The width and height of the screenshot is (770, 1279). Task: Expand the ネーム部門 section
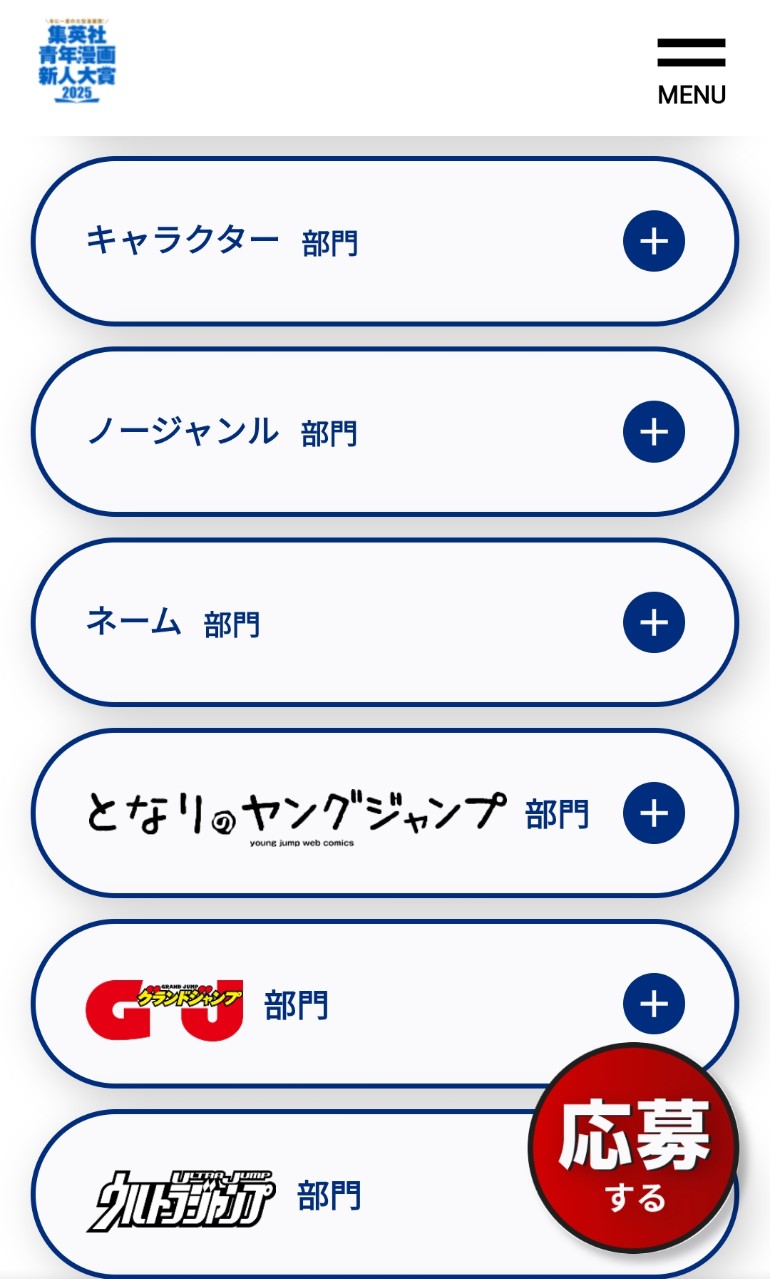pyautogui.click(x=385, y=622)
